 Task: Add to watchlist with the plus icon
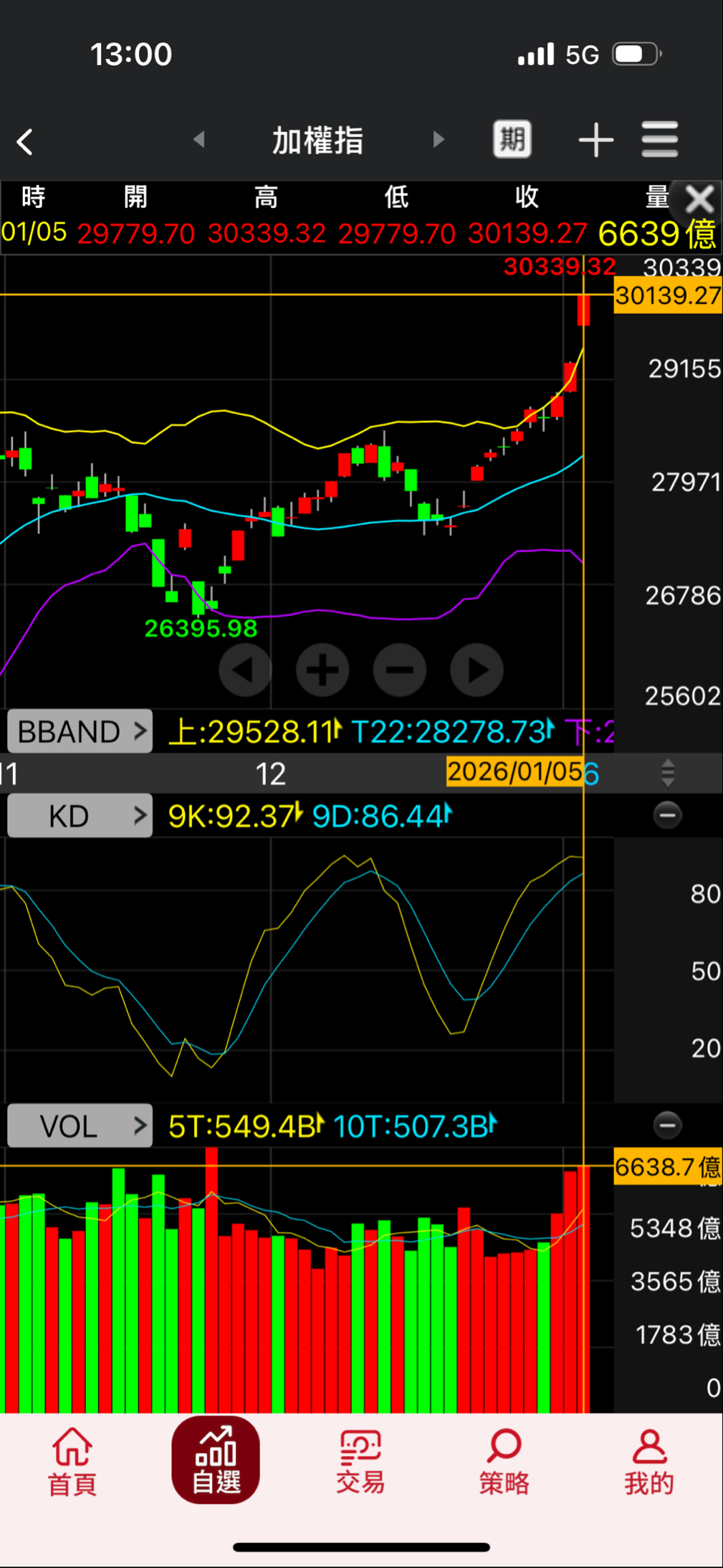coord(595,140)
